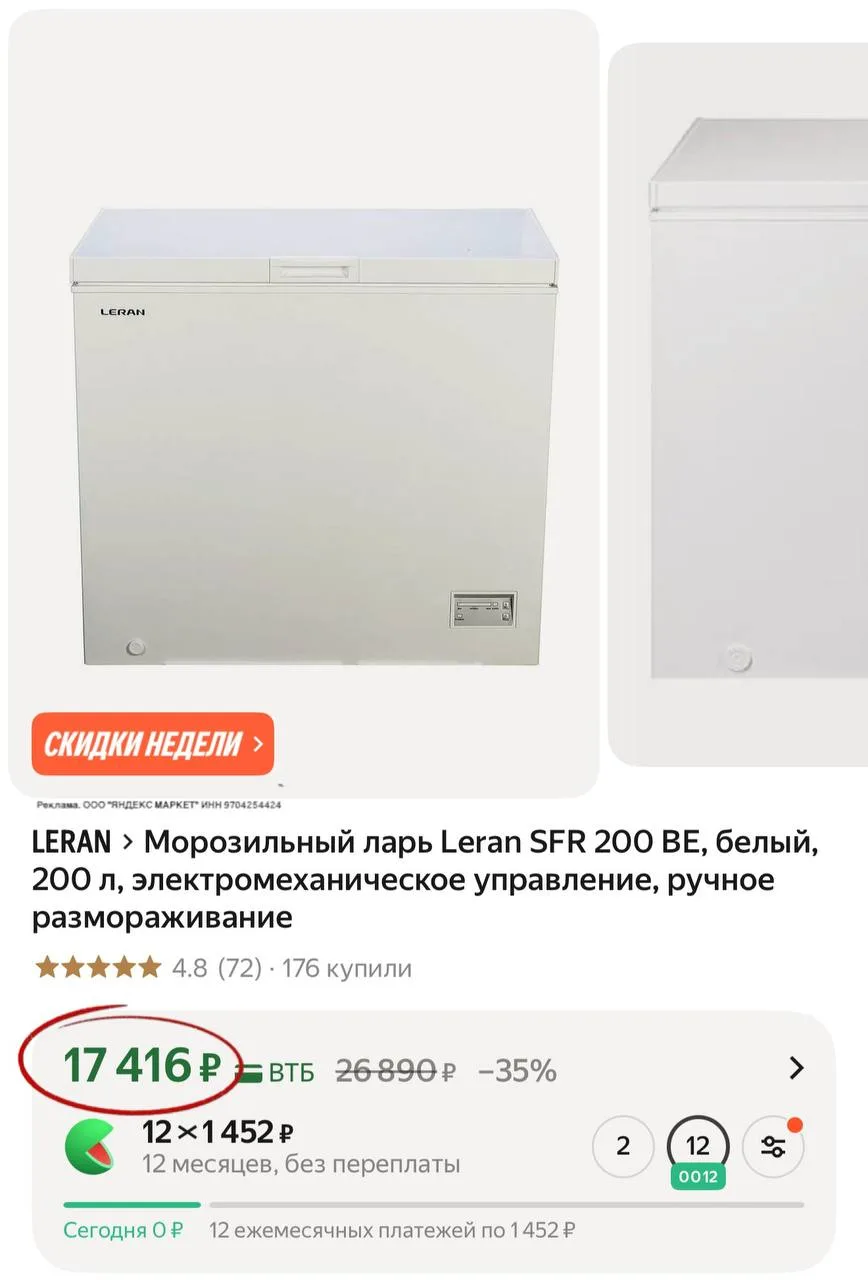
Task: Open the installment settings sliders icon
Action: pyautogui.click(x=773, y=1147)
